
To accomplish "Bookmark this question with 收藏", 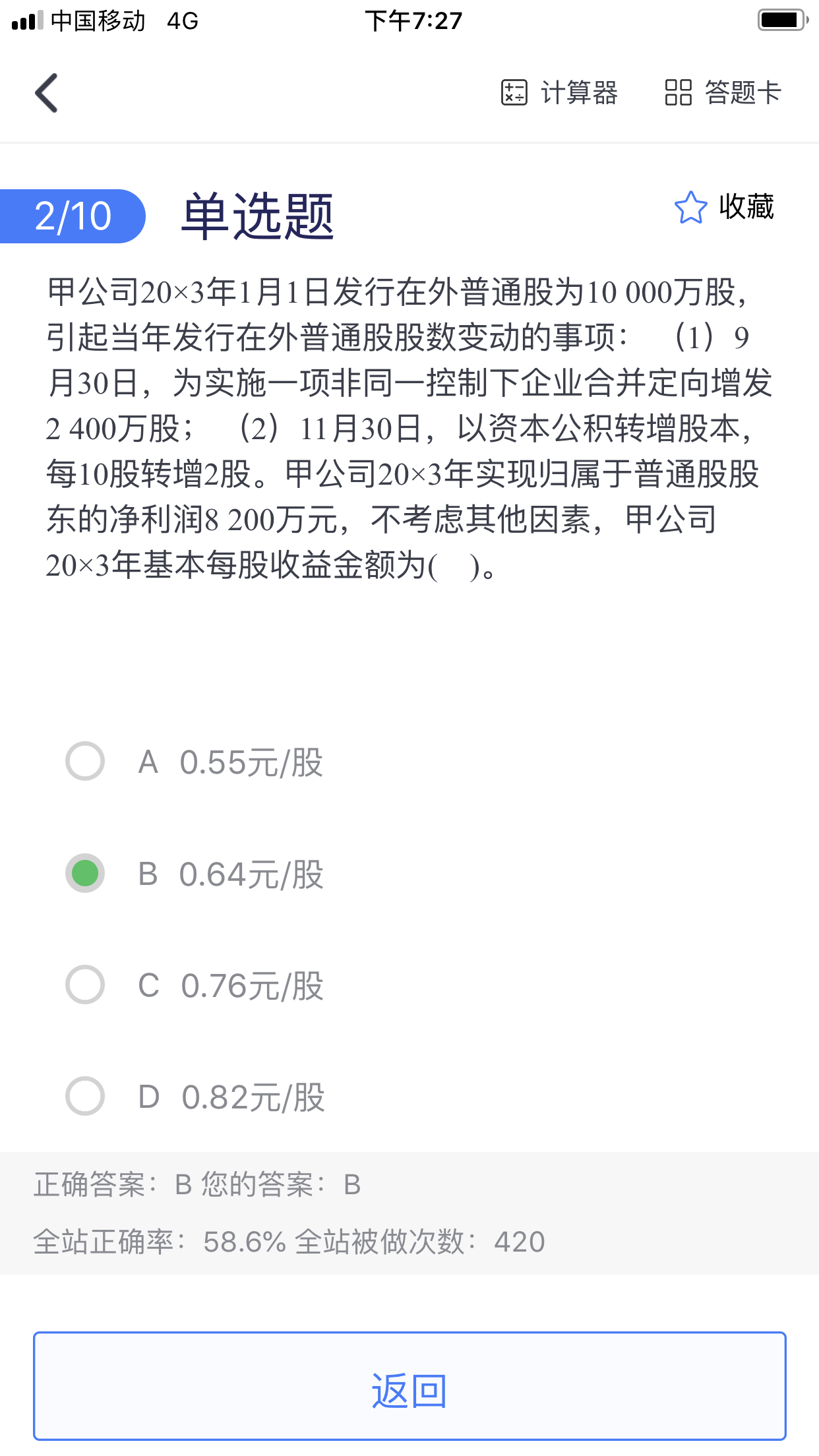I will (724, 207).
